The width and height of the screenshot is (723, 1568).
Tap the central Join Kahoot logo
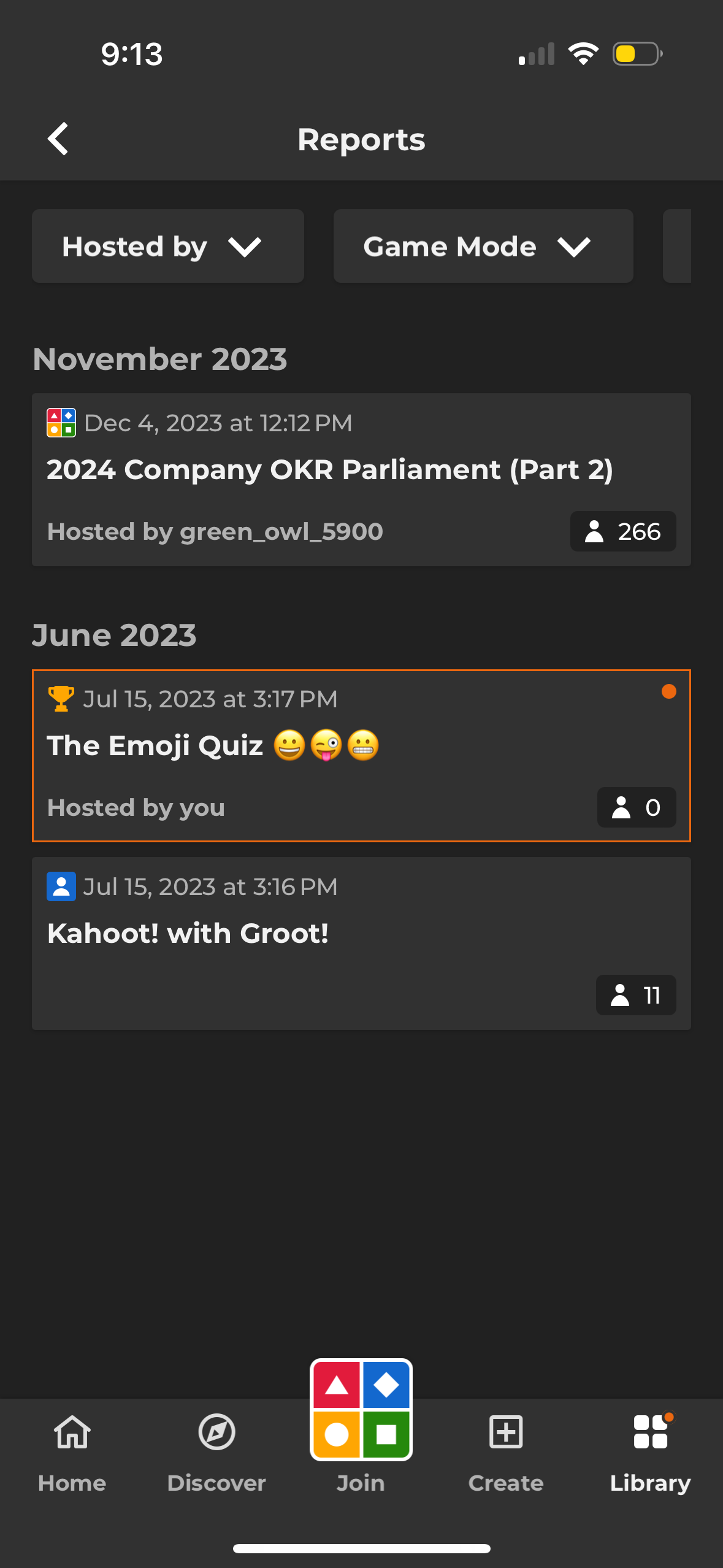pos(361,1410)
